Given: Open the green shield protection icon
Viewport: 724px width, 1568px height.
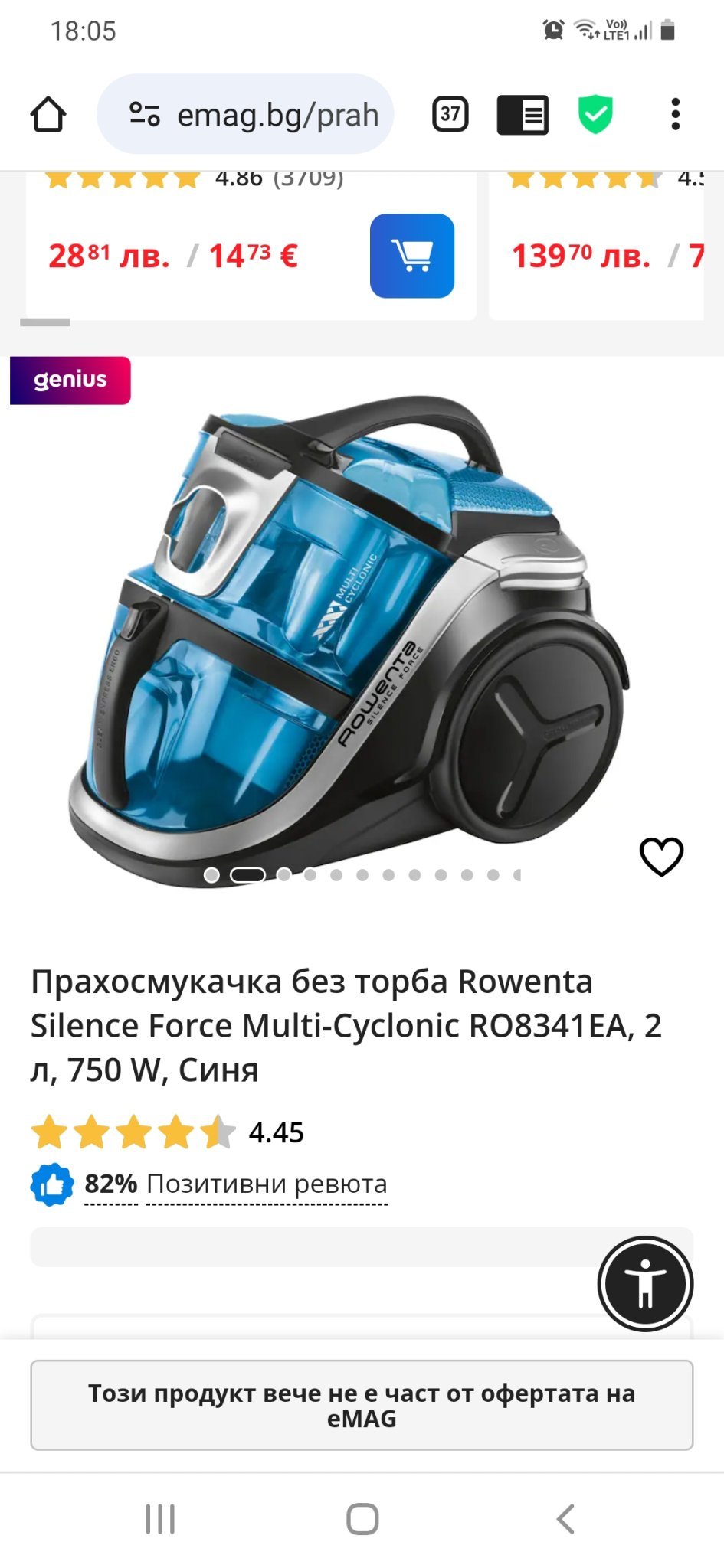Looking at the screenshot, I should (595, 115).
